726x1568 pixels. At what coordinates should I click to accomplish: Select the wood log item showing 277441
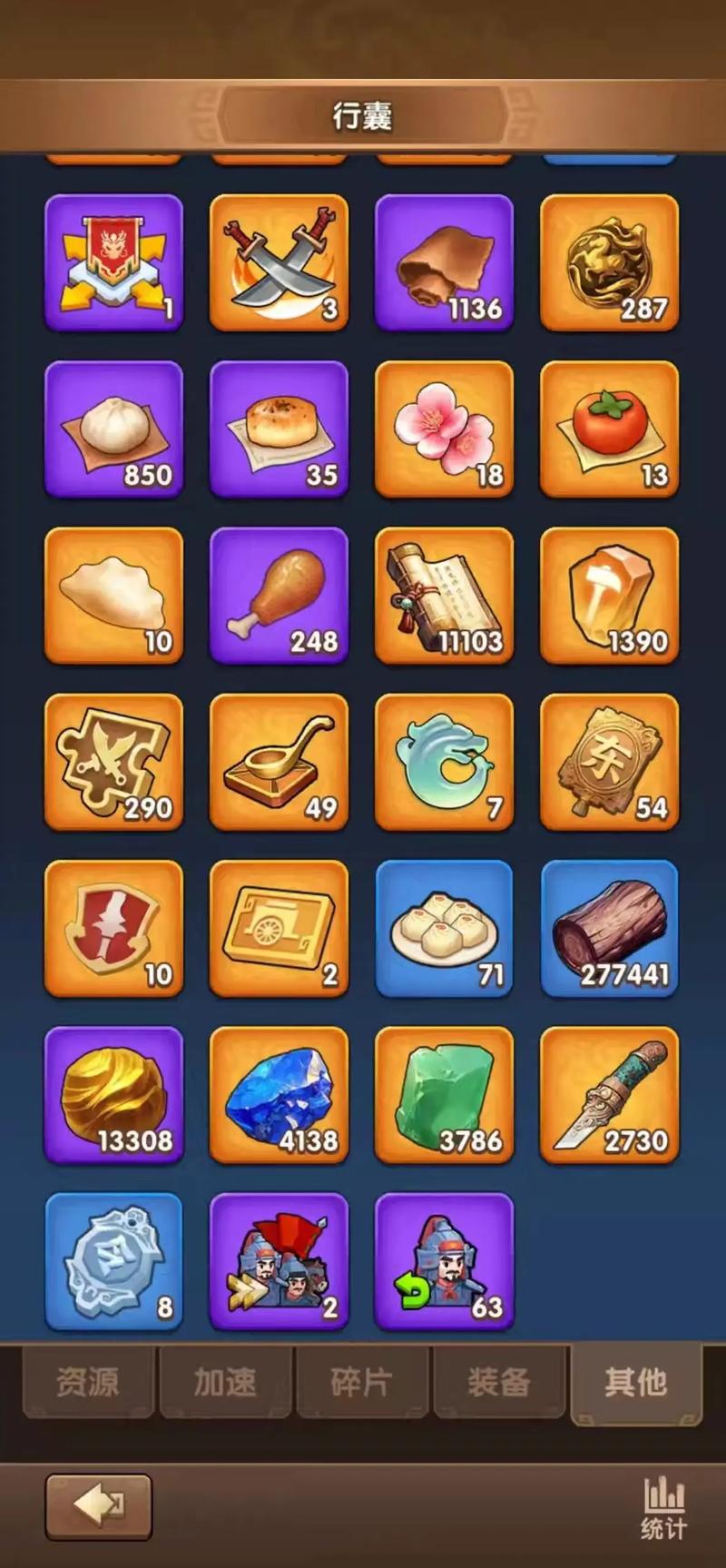coord(609,928)
